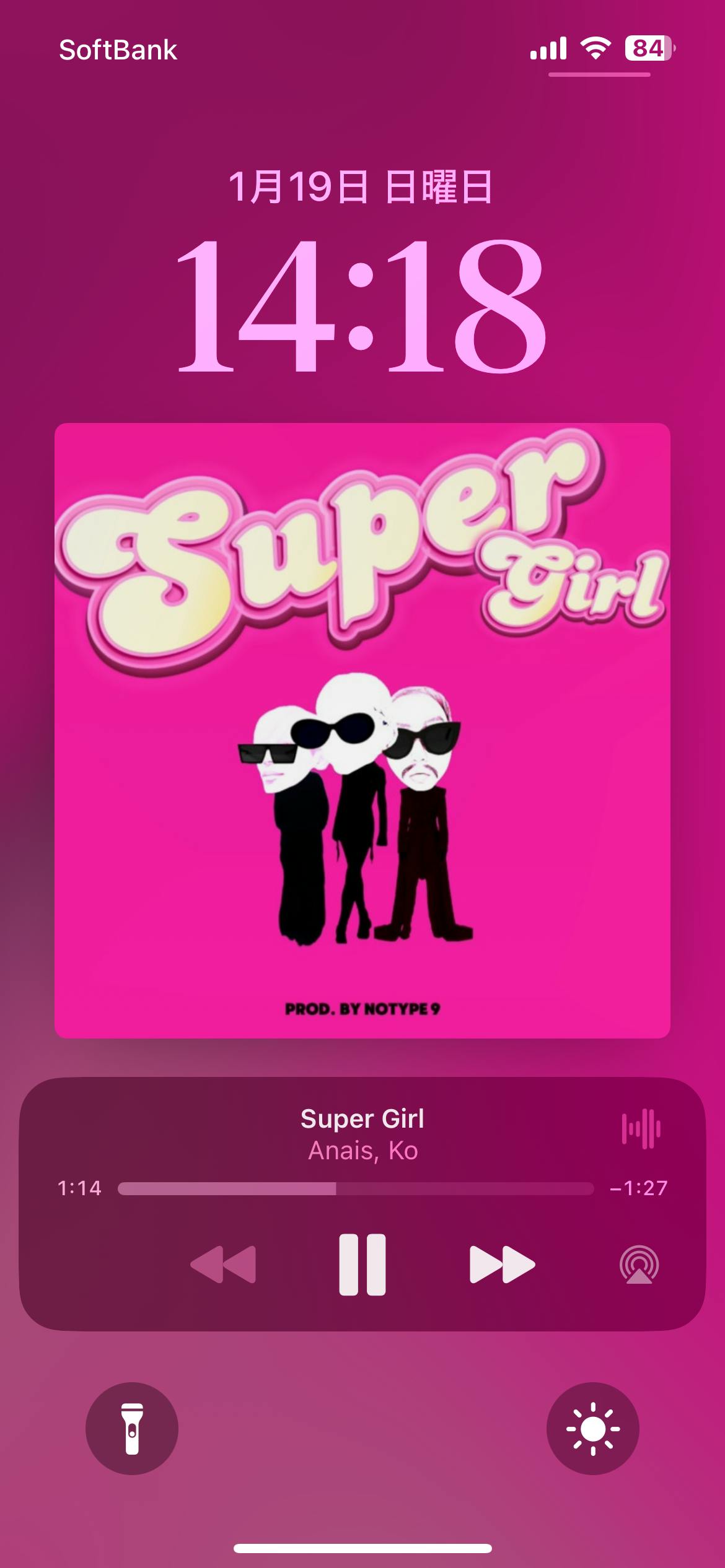Skip to the next track
725x1568 pixels.
[x=502, y=1265]
